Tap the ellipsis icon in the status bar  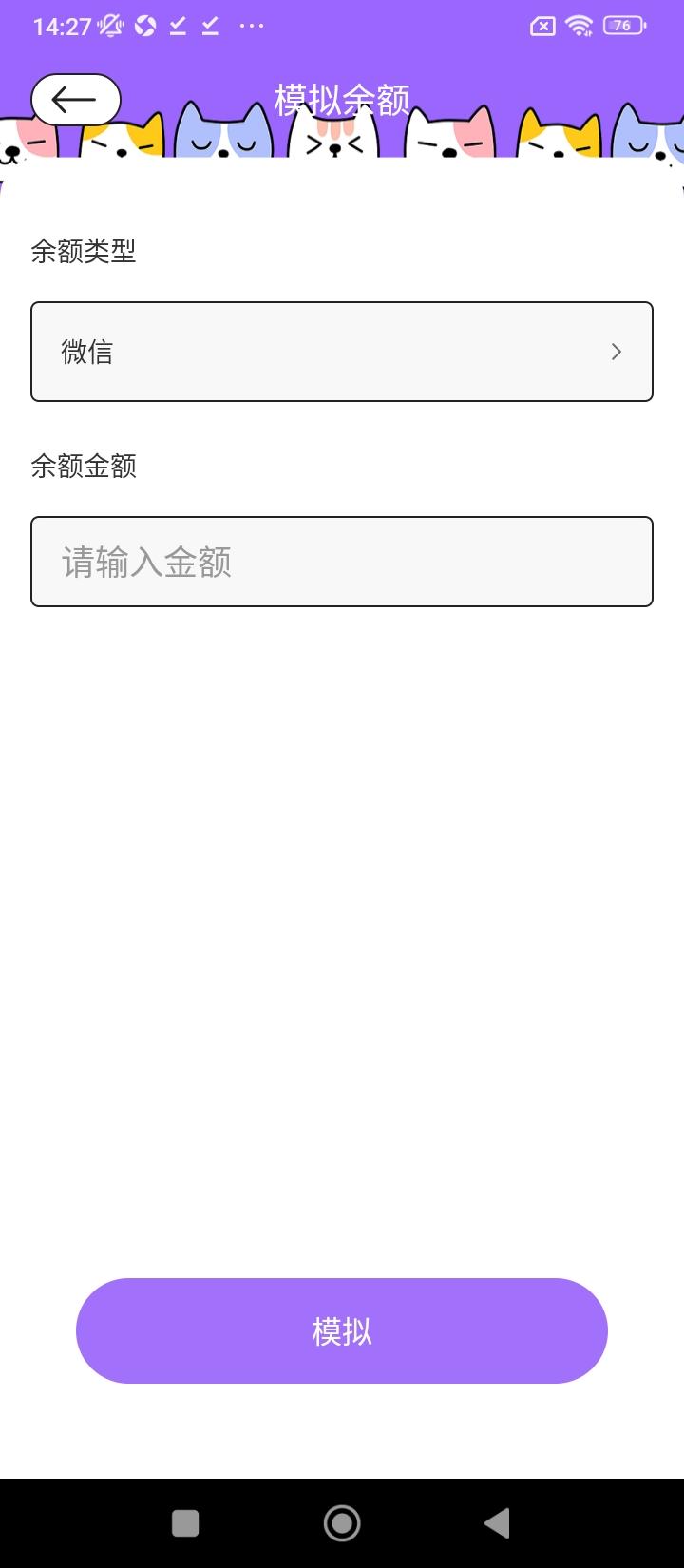tap(251, 26)
